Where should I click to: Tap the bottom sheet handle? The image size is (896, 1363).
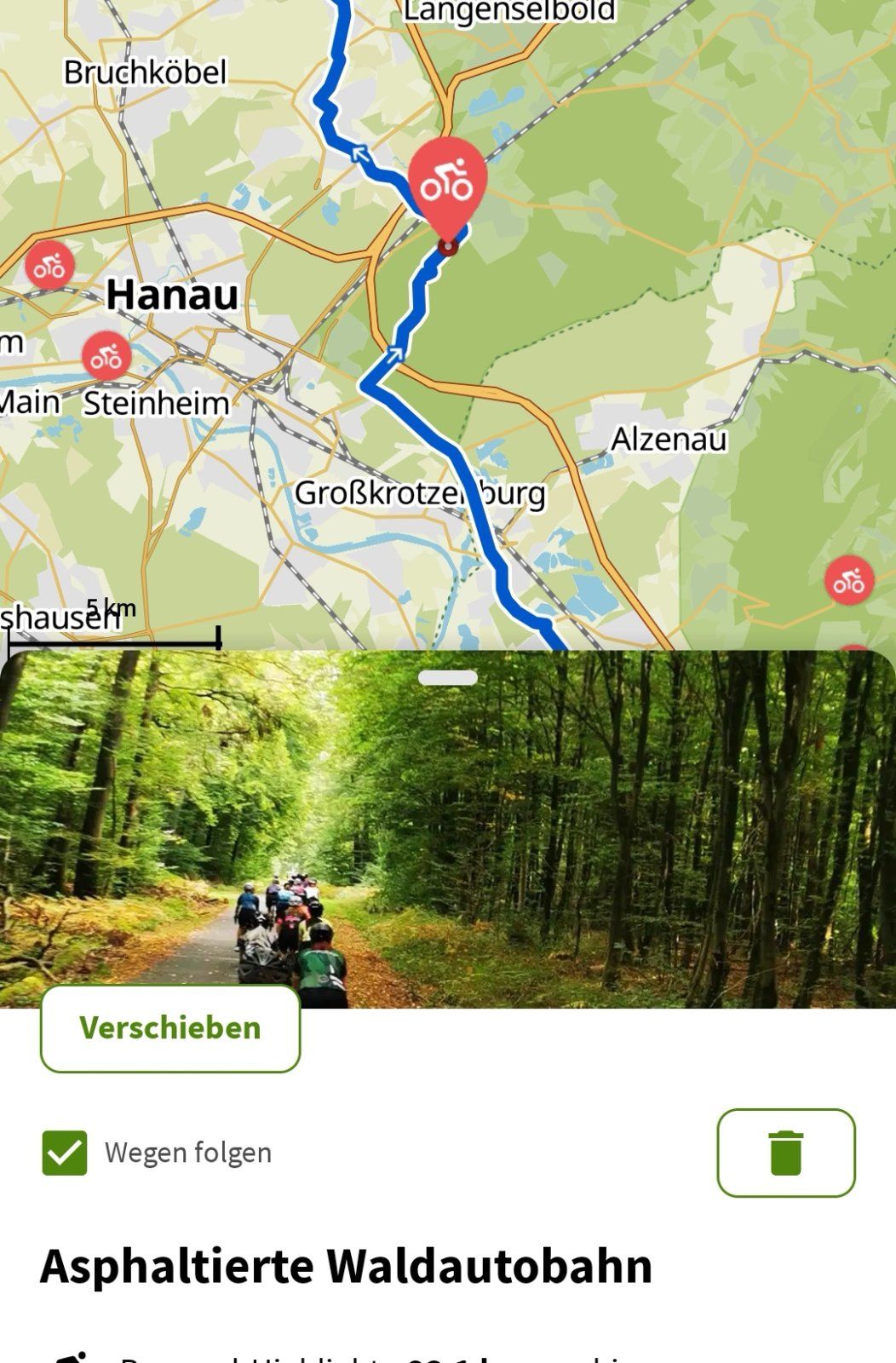coord(448,677)
